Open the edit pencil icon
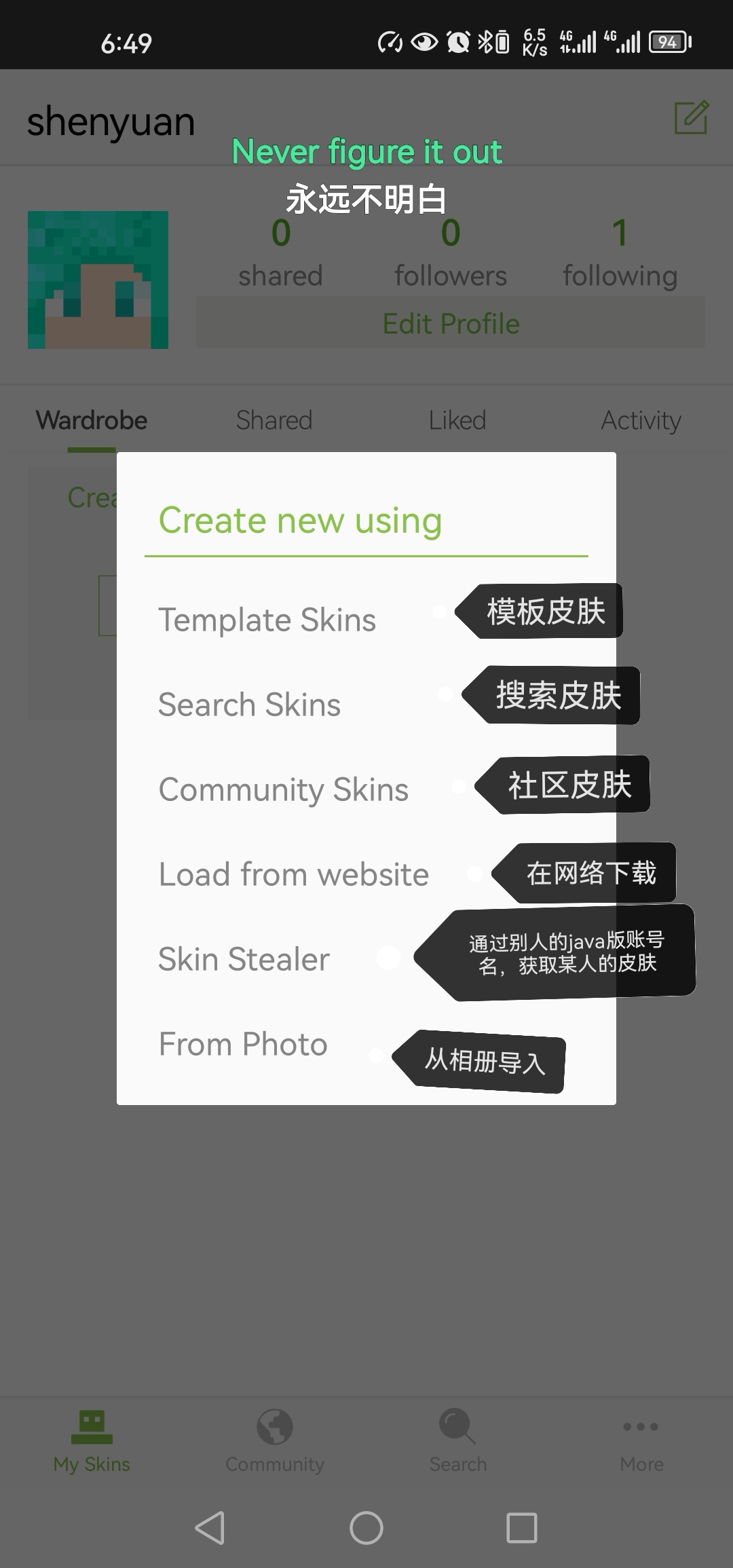The height and width of the screenshot is (1568, 733). coord(691,118)
